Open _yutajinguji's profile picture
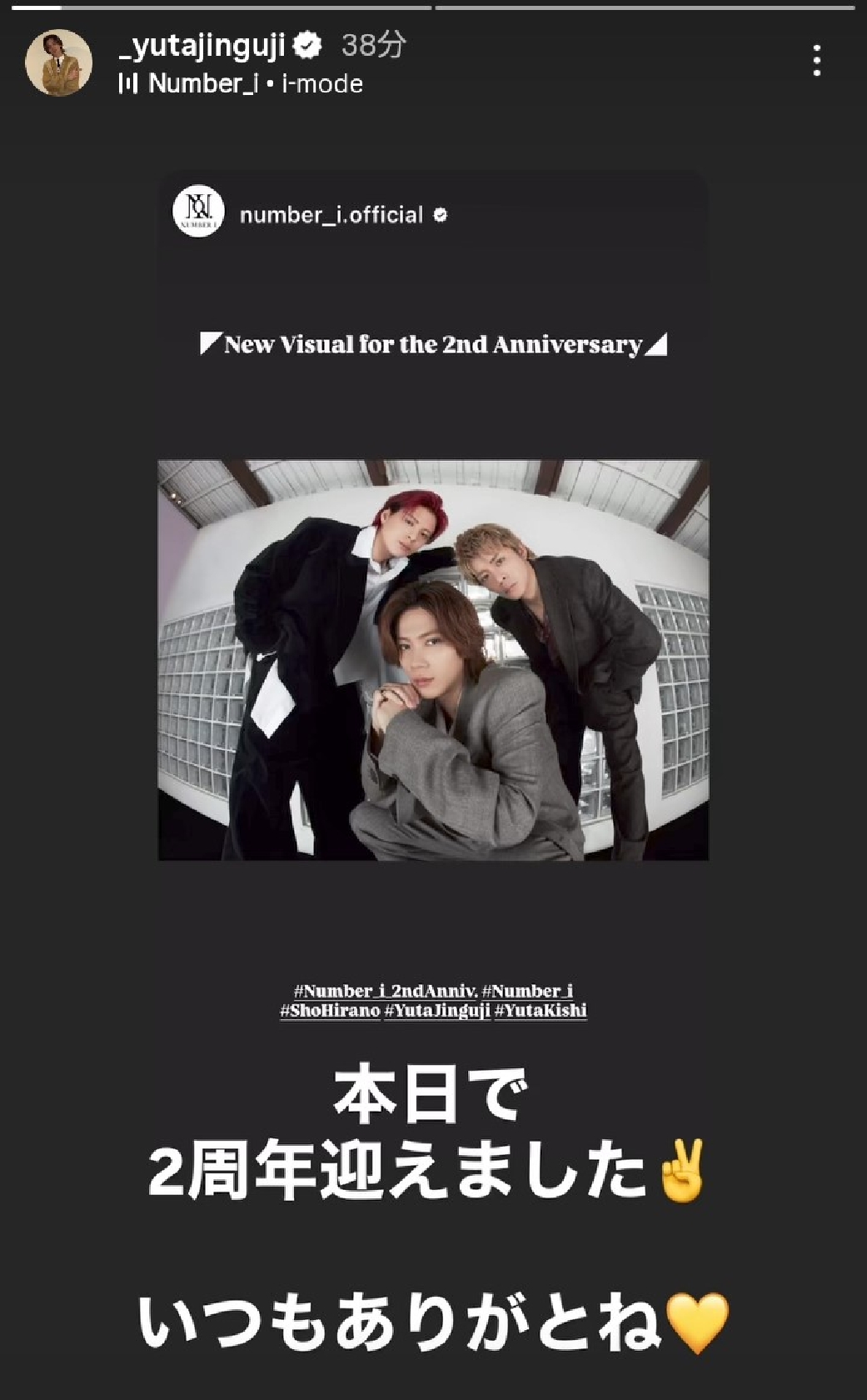This screenshot has width=867, height=1400. tap(58, 62)
